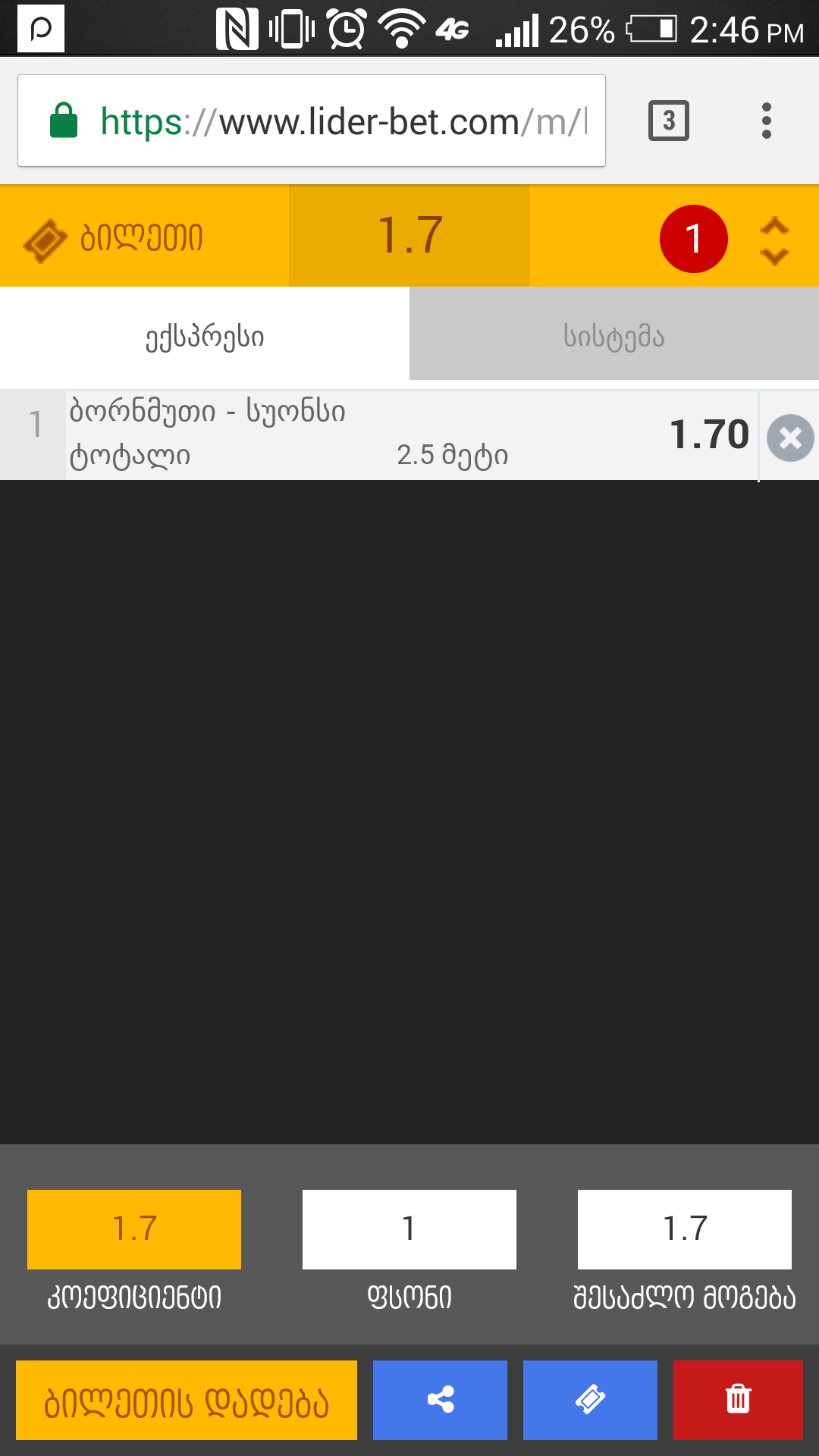Open the browser tab switcher
The image size is (819, 1456).
click(668, 121)
